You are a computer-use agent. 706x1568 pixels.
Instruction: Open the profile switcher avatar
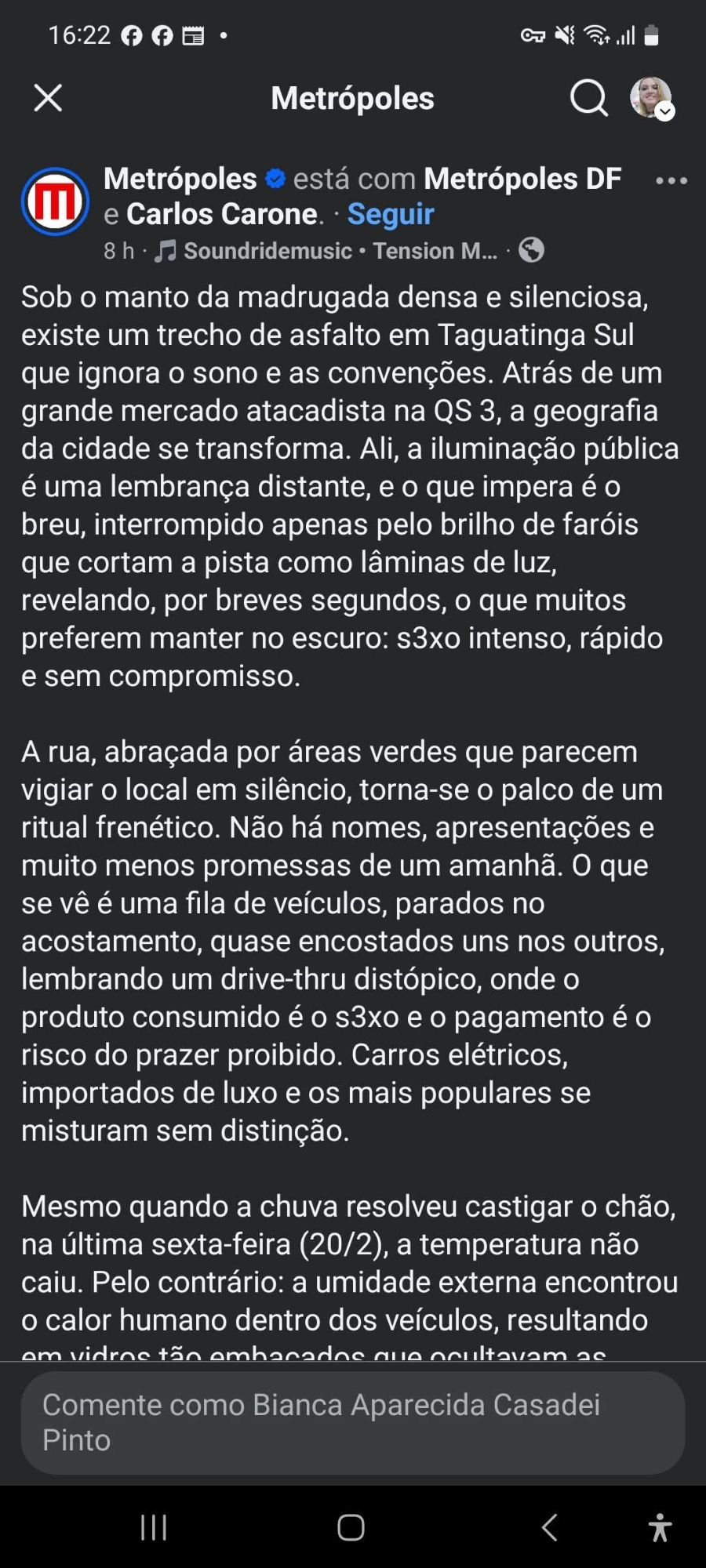[x=651, y=98]
